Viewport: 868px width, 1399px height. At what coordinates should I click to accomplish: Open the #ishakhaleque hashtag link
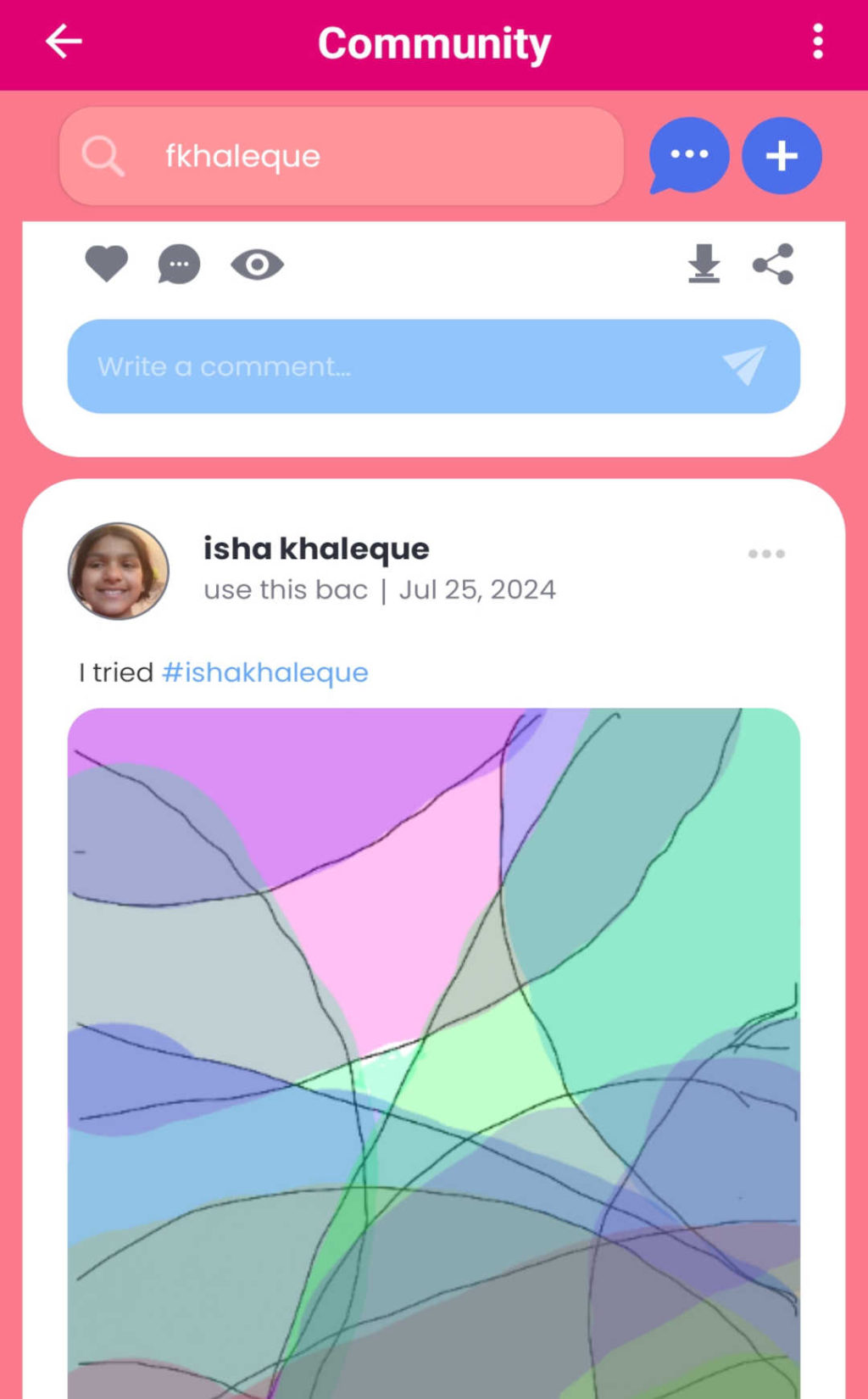[264, 672]
